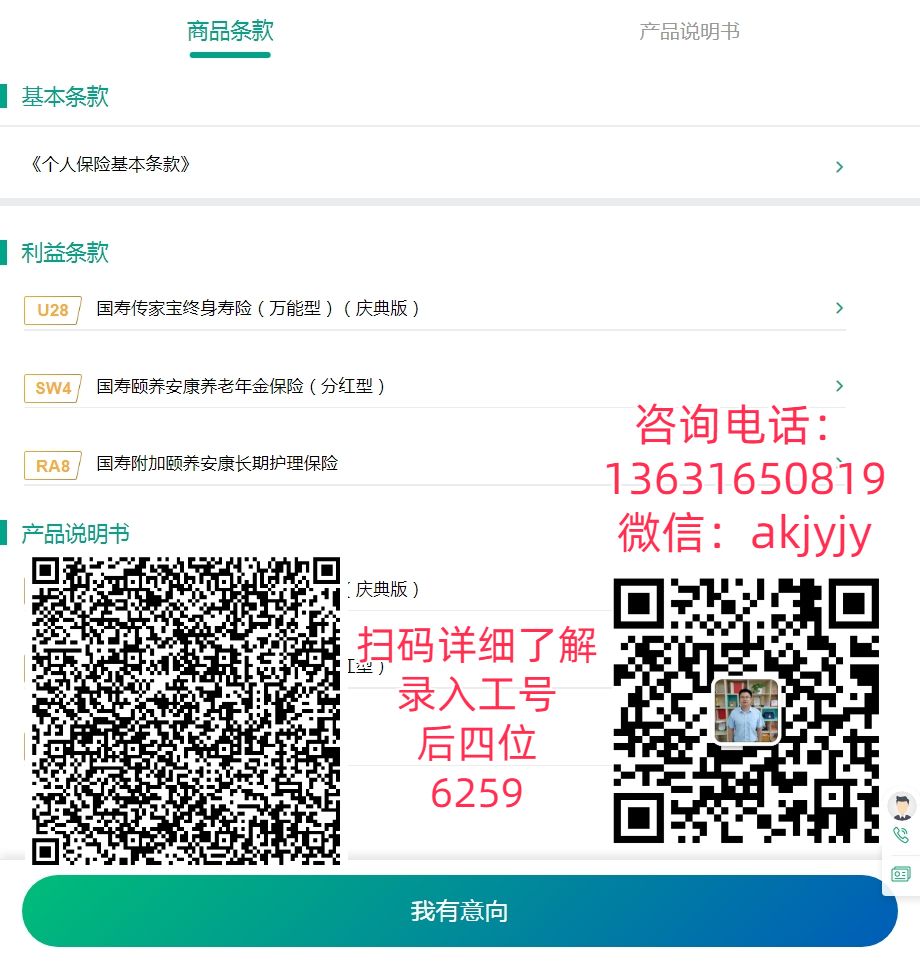This screenshot has width=920, height=961.
Task: Select the 商品条款 tab
Action: pos(230,32)
